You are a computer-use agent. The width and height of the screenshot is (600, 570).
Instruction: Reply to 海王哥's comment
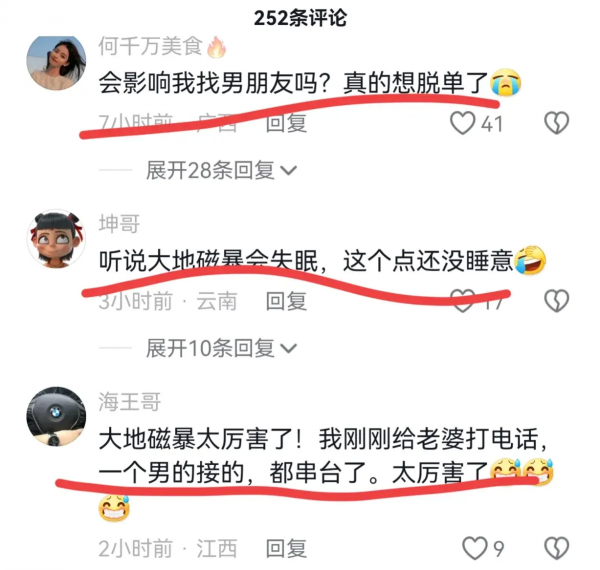286,548
